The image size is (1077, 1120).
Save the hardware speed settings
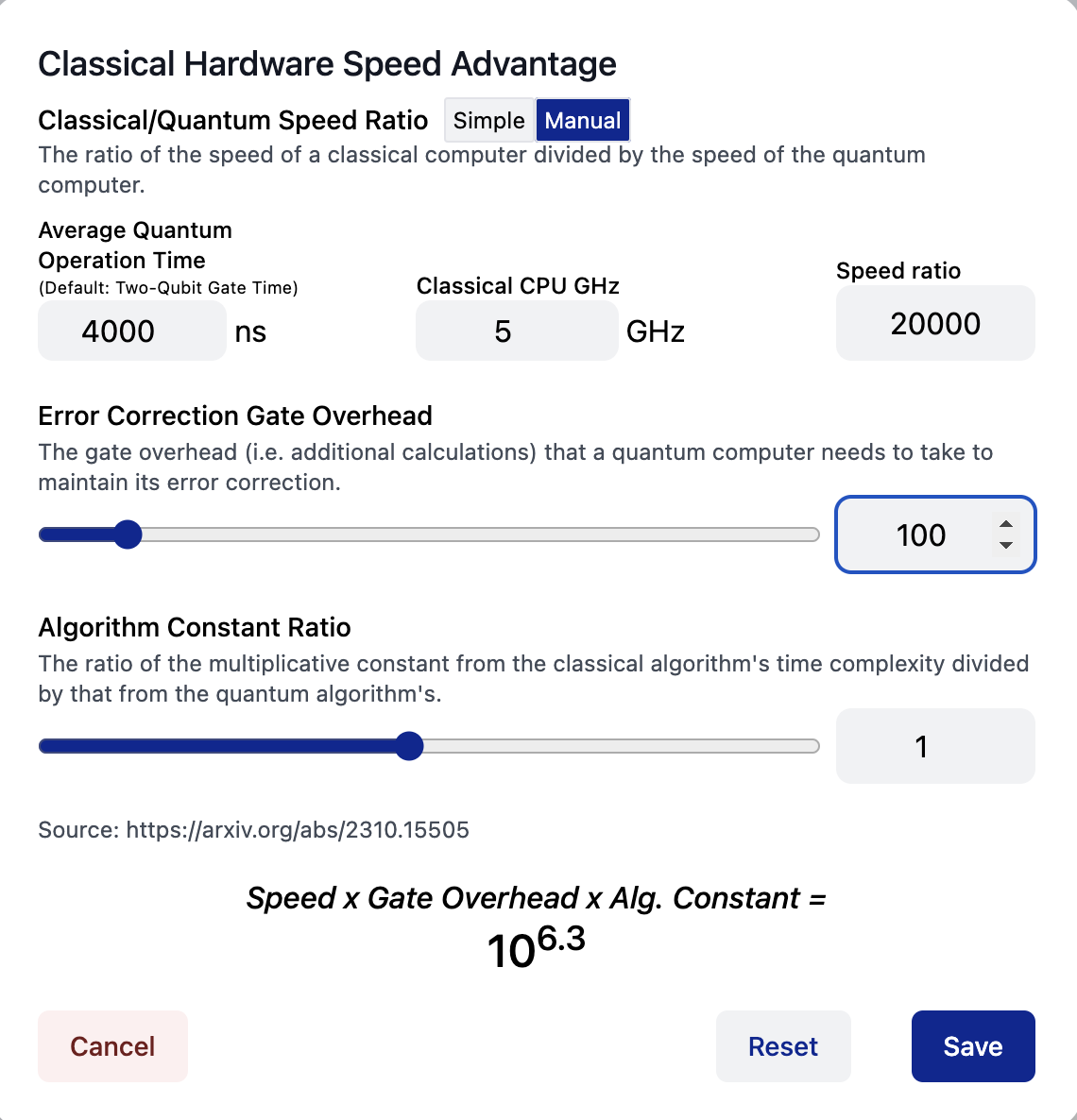click(972, 1046)
